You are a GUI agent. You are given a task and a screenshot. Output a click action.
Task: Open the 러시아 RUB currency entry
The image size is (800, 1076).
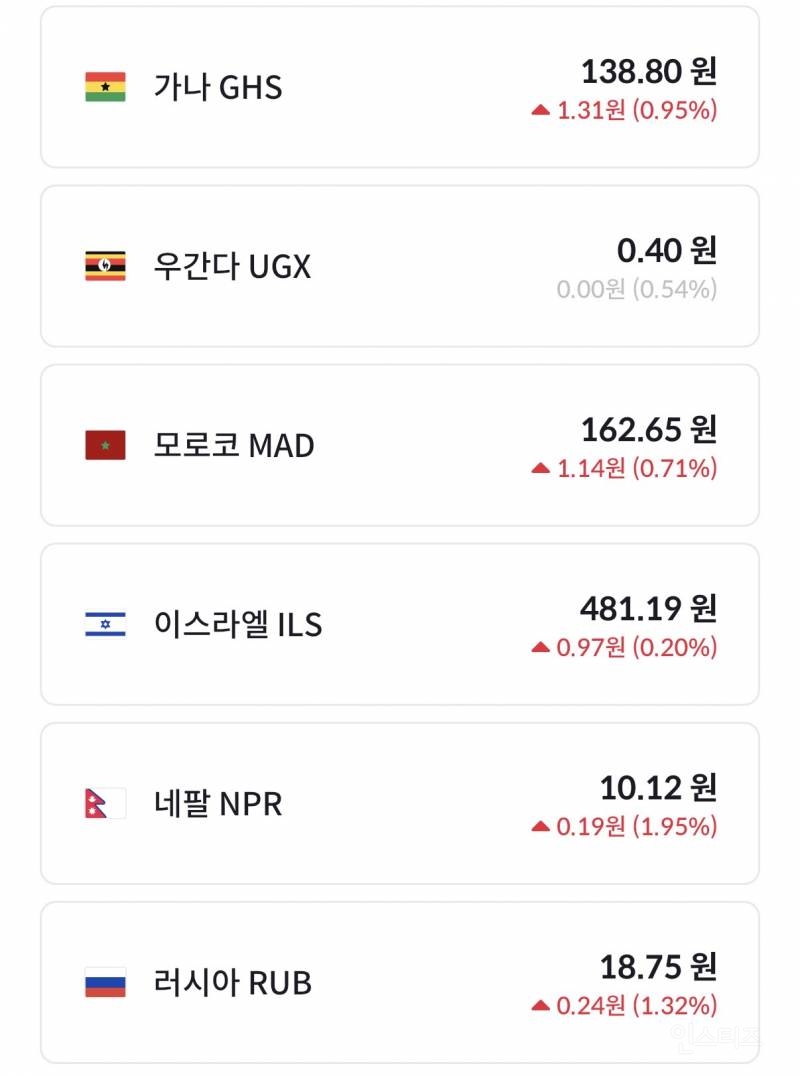click(400, 982)
